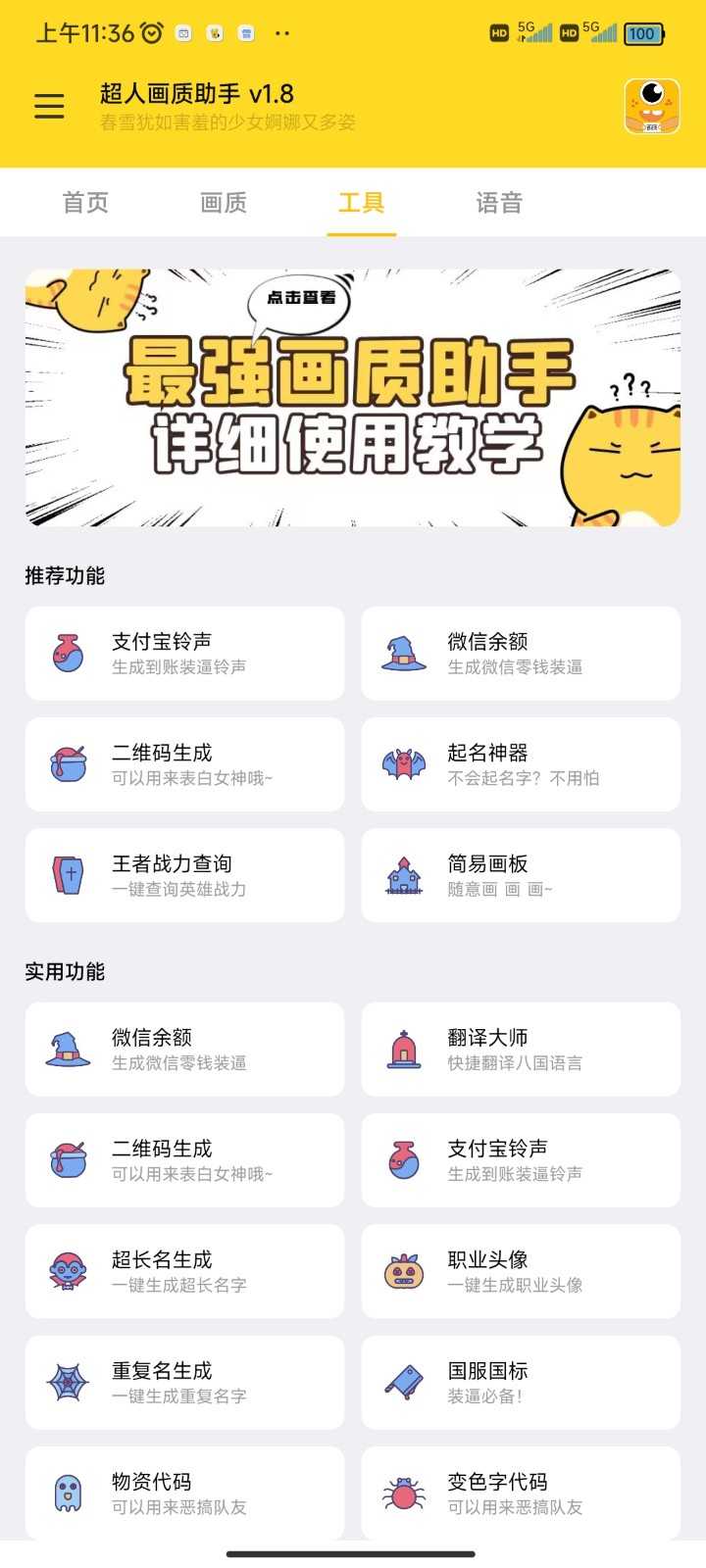This screenshot has width=706, height=1568.
Task: Open 职业头像 generator
Action: (521, 1271)
